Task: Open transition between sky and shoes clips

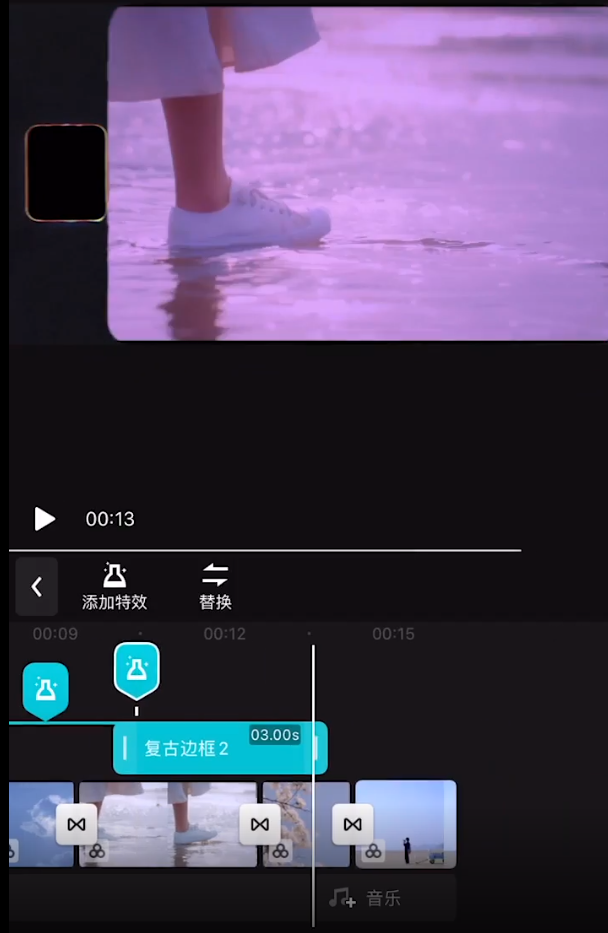Action: [76, 824]
